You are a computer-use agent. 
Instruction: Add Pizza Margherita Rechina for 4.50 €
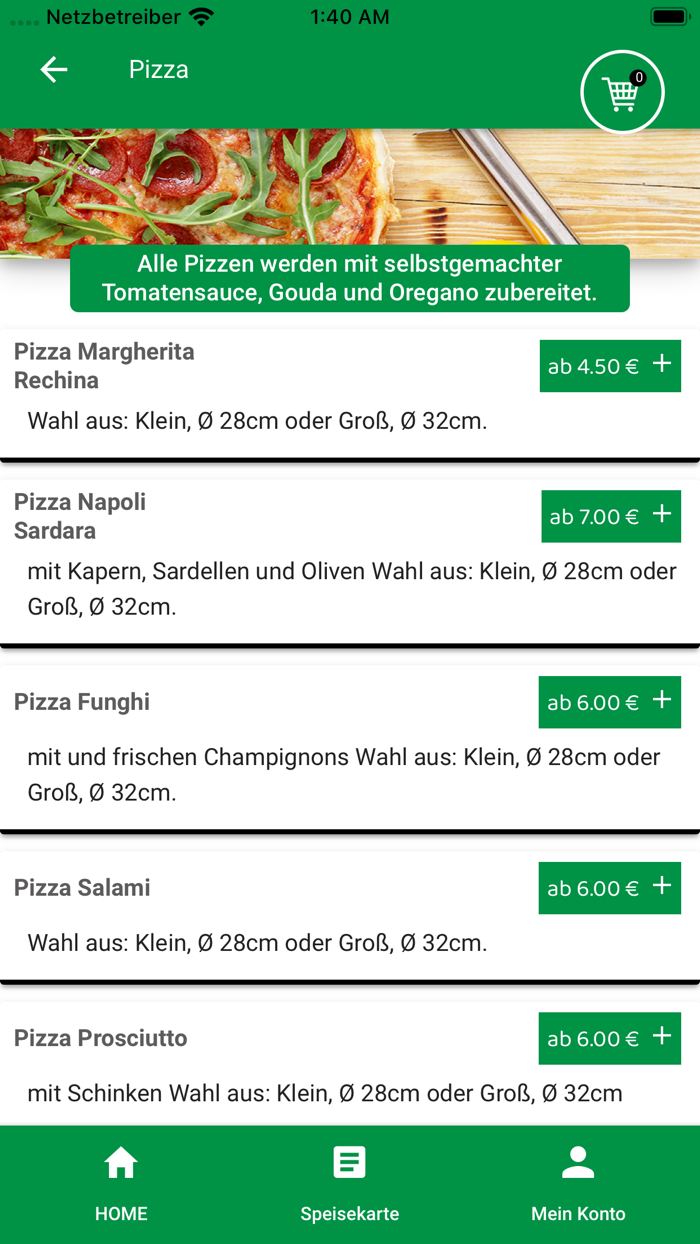coord(610,366)
